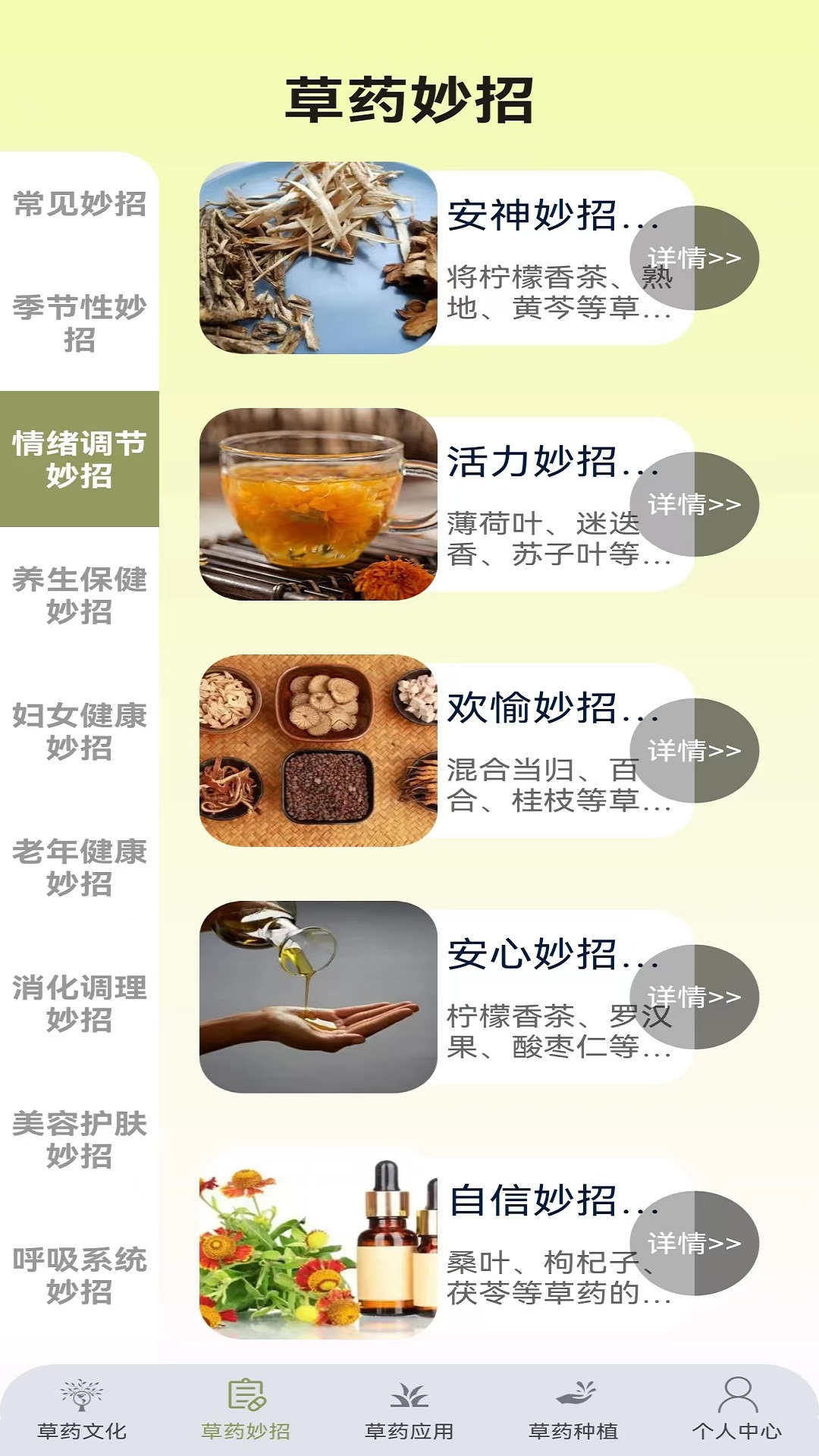Switch to 呼吸系统妙招 category
Screen dimensions: 819x1456
[79, 1275]
